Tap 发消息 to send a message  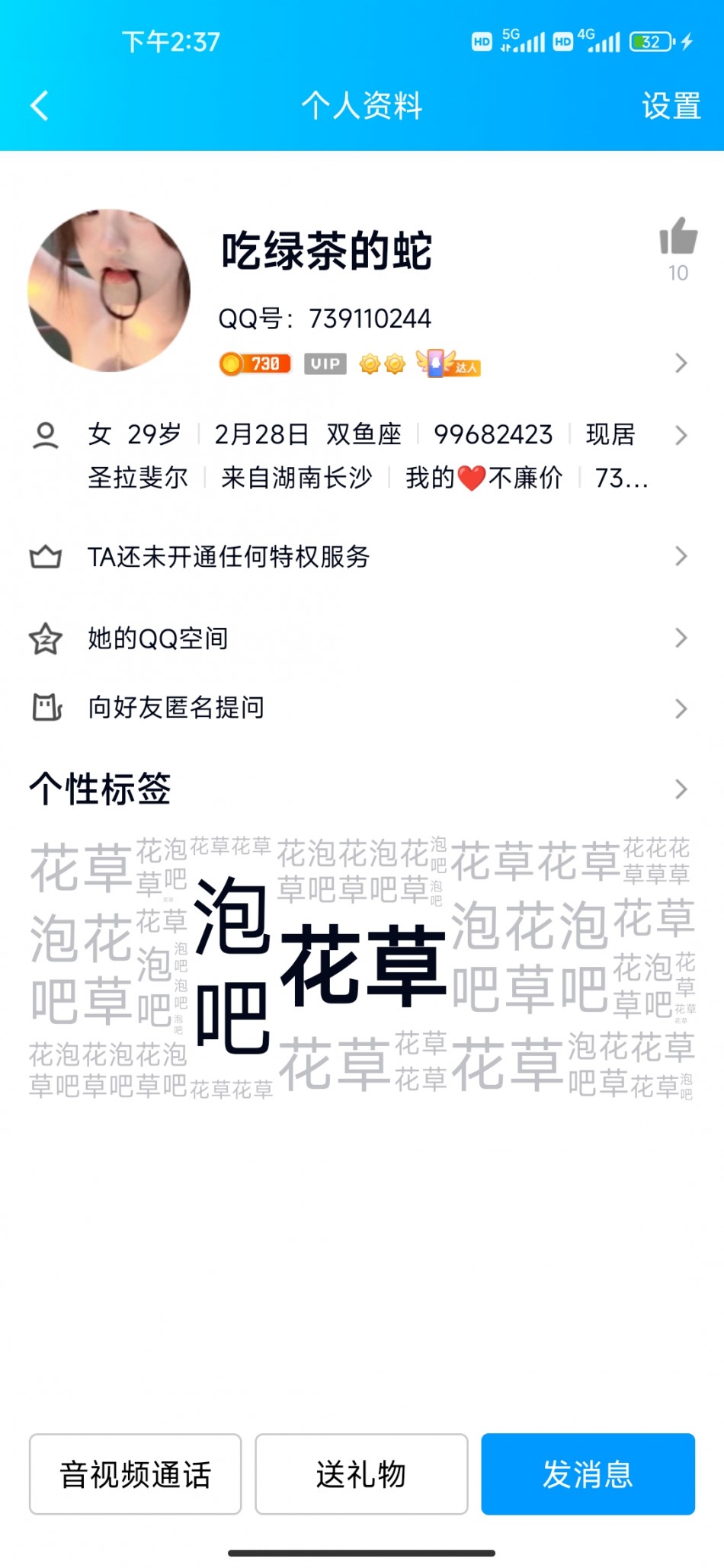(588, 1474)
